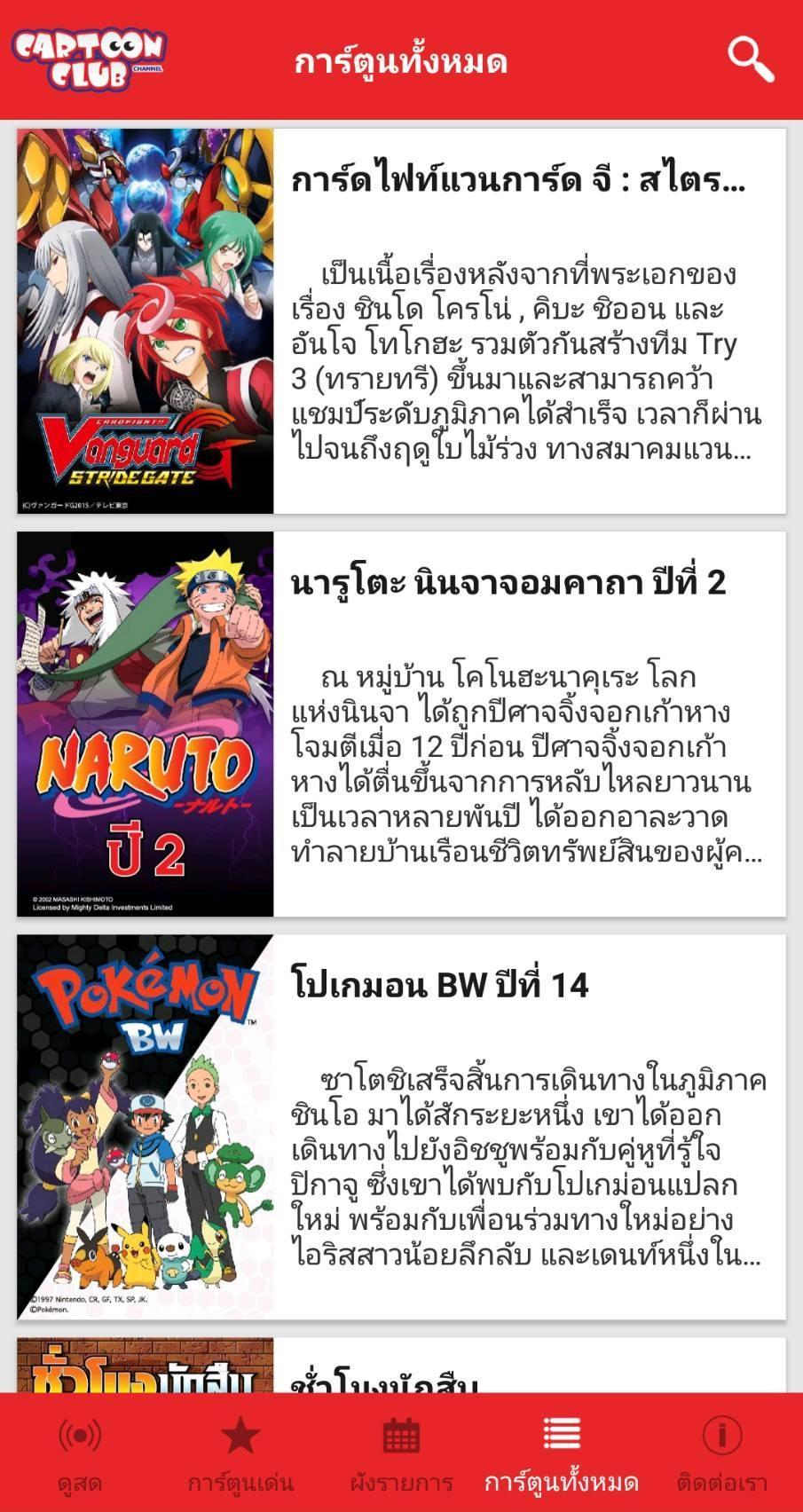The image size is (803, 1512).
Task: Switch to the ดูสด live tab
Action: pyautogui.click(x=80, y=1452)
